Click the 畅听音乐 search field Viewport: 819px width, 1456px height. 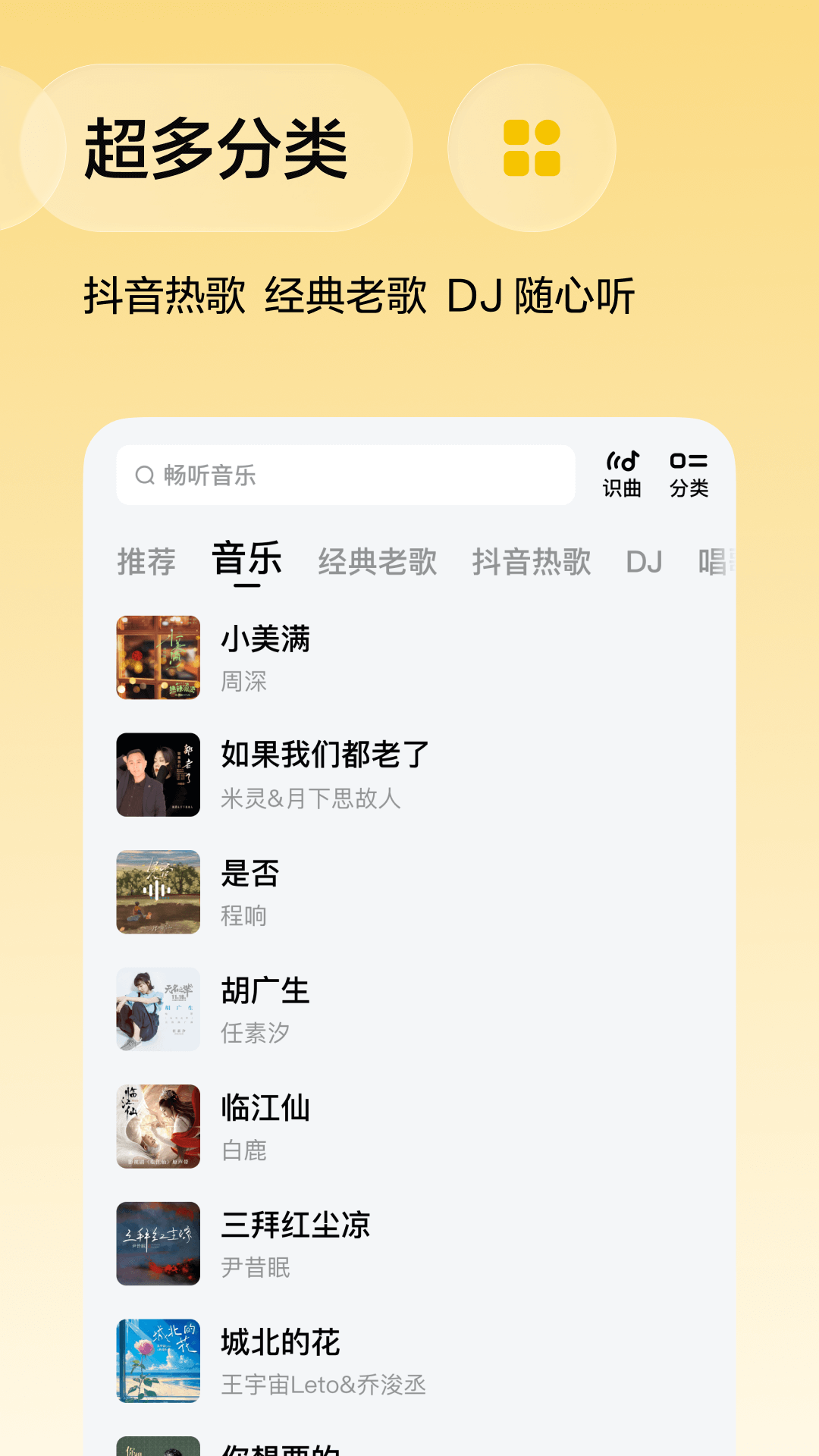pos(345,475)
